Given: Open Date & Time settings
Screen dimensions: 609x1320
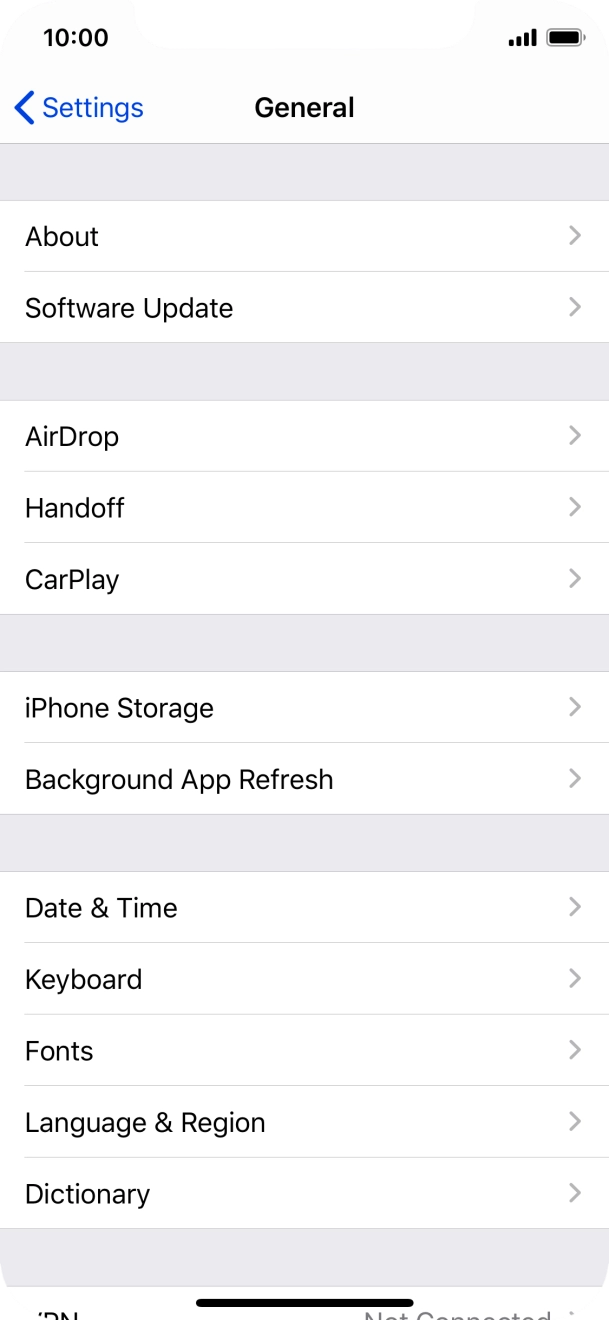Looking at the screenshot, I should coord(304,908).
